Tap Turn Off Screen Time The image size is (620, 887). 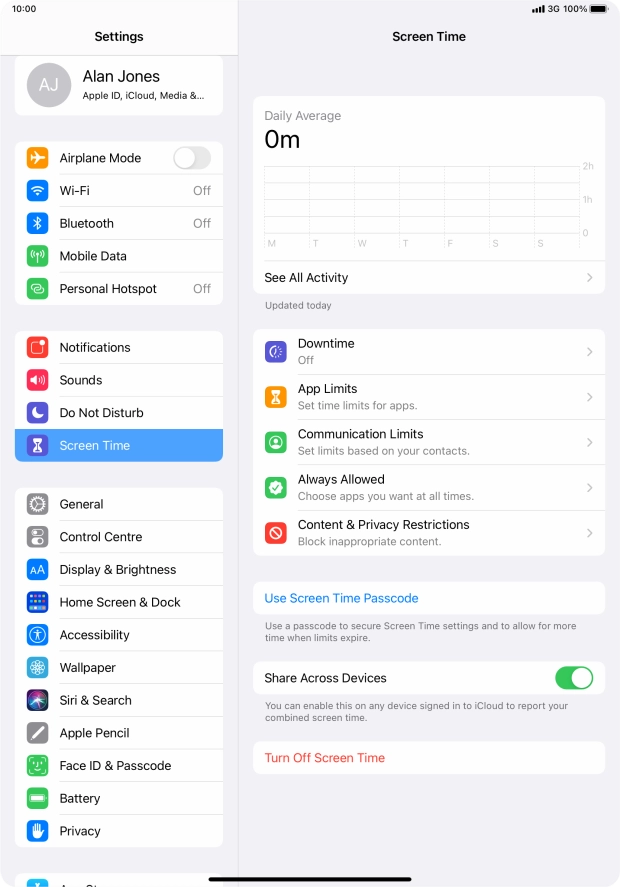[325, 758]
